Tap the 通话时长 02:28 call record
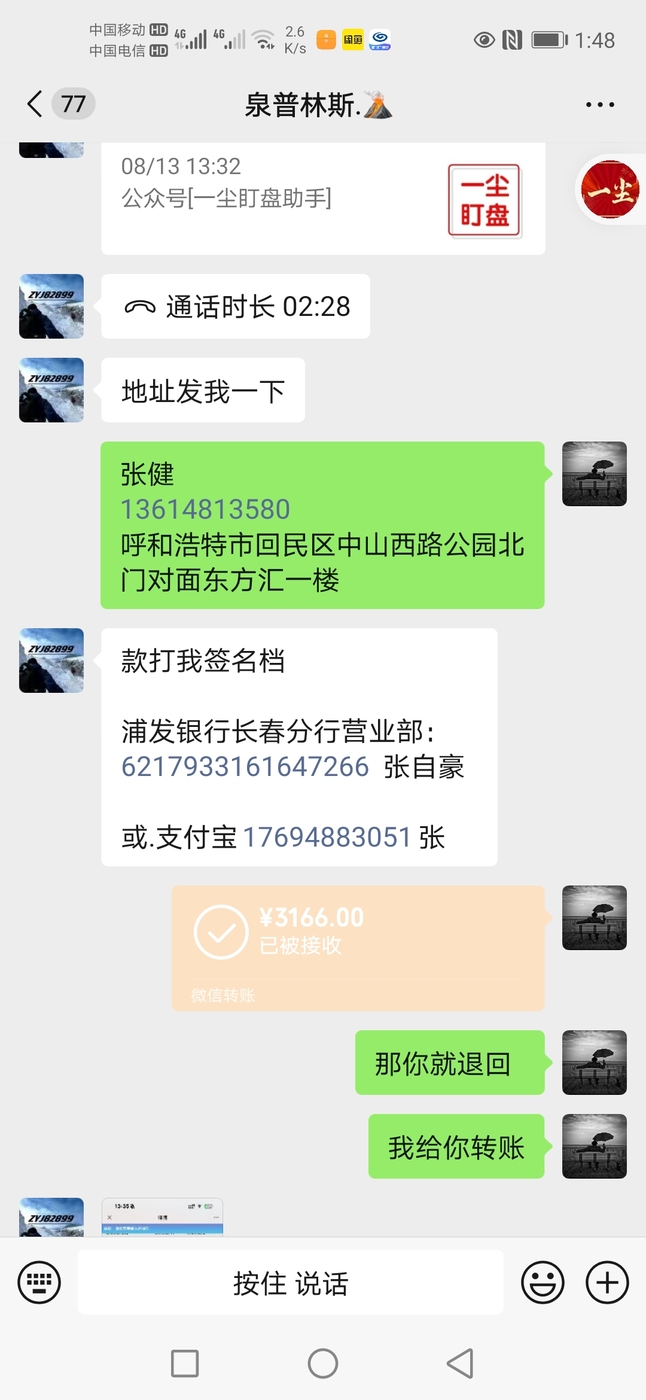 click(x=236, y=306)
